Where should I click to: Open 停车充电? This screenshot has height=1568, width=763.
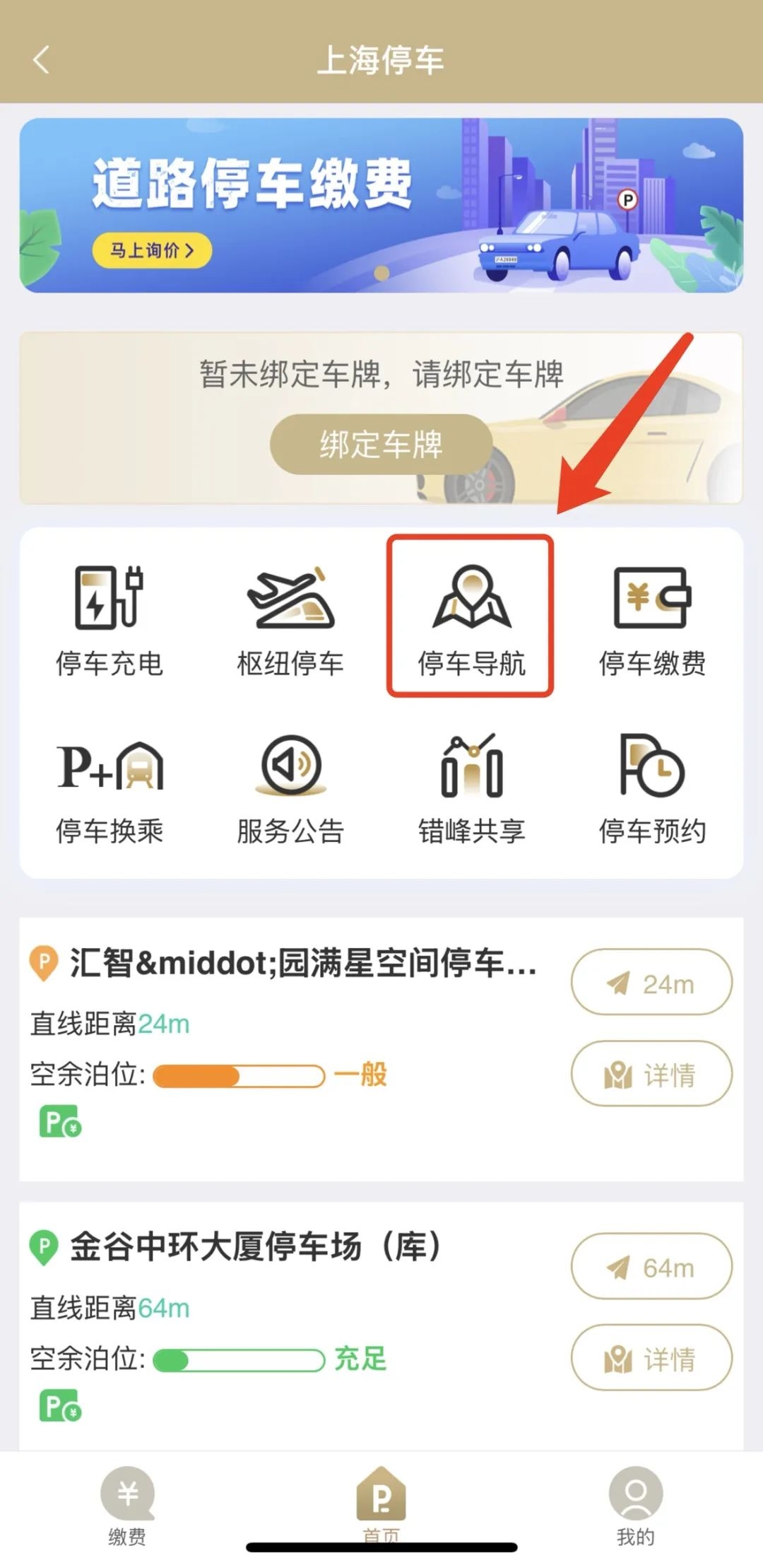click(x=110, y=620)
